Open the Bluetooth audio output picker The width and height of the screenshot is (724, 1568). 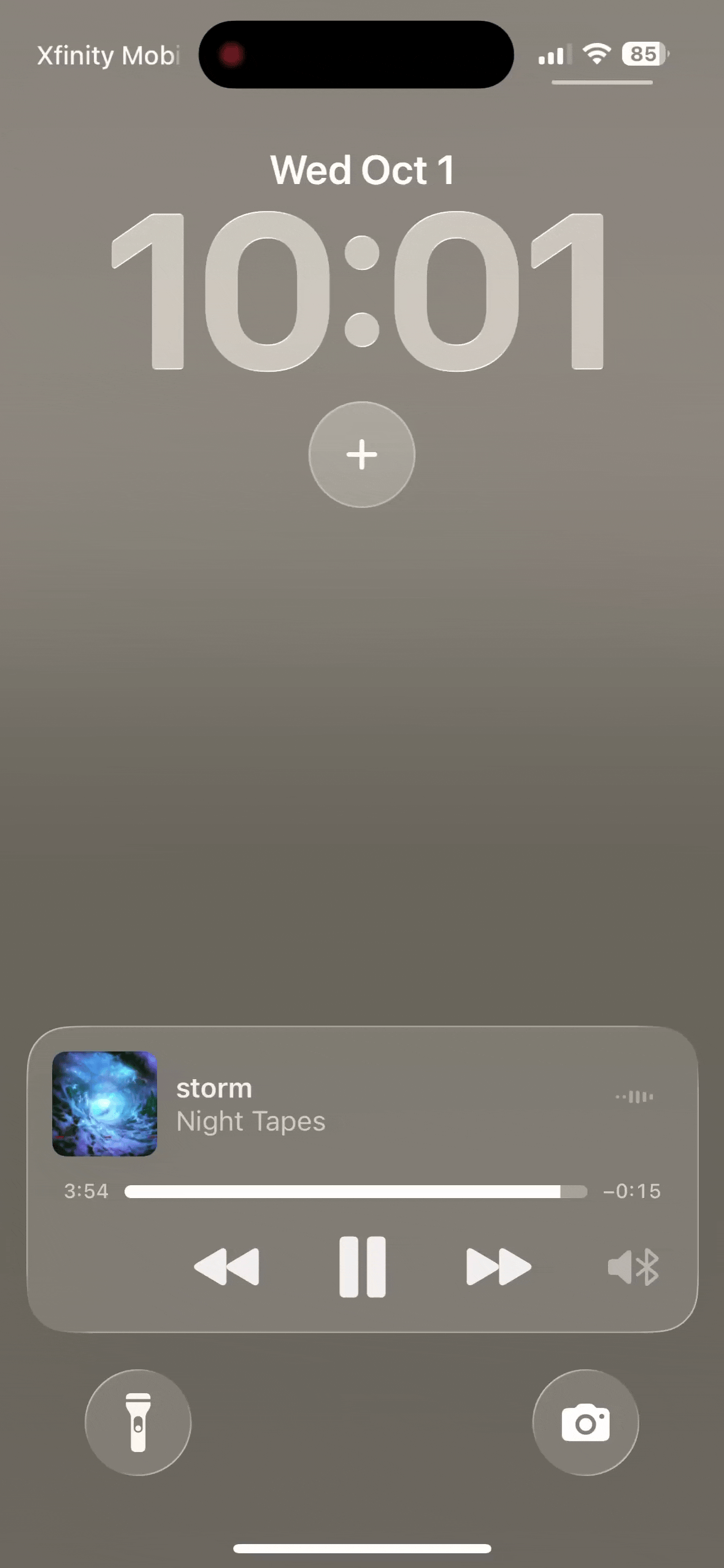click(x=633, y=1267)
